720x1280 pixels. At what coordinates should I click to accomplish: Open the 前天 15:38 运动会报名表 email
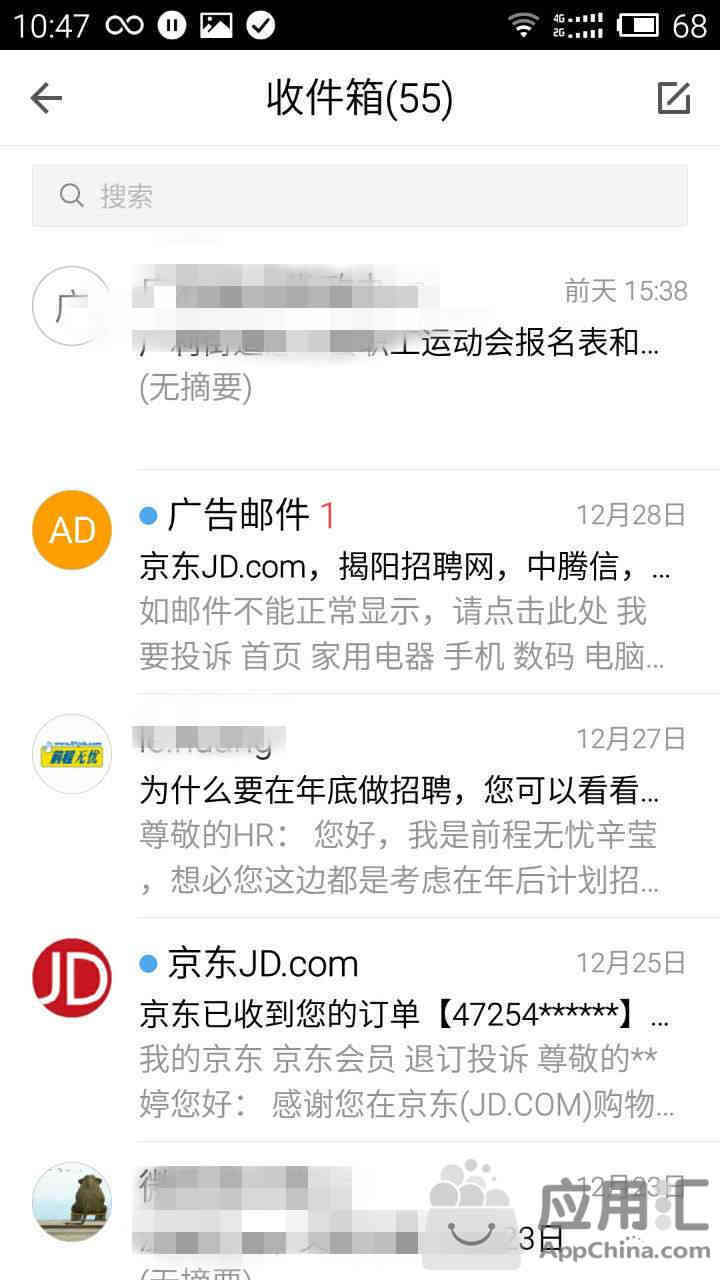(x=400, y=345)
